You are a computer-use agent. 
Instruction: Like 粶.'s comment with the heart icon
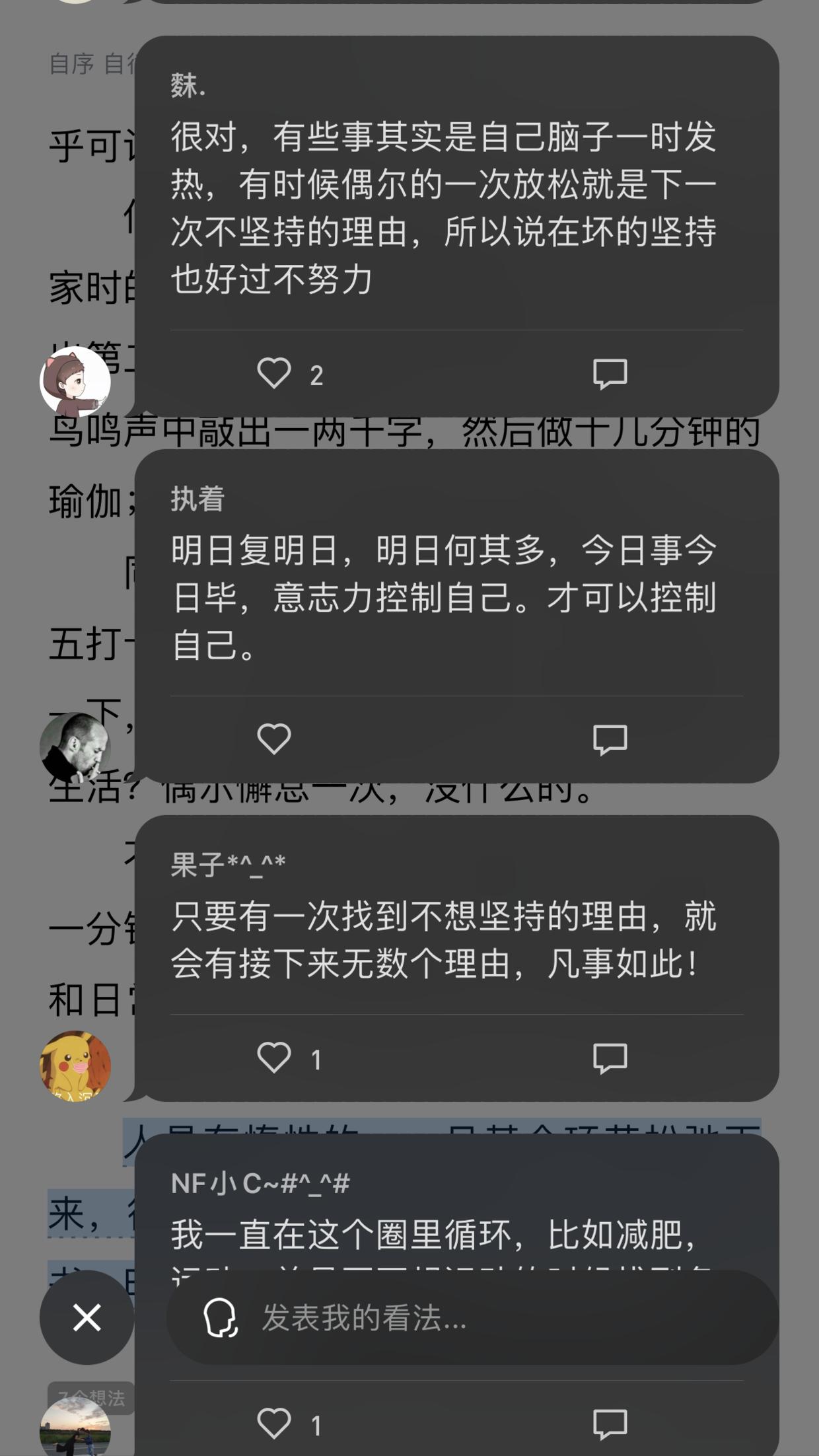pyautogui.click(x=275, y=375)
